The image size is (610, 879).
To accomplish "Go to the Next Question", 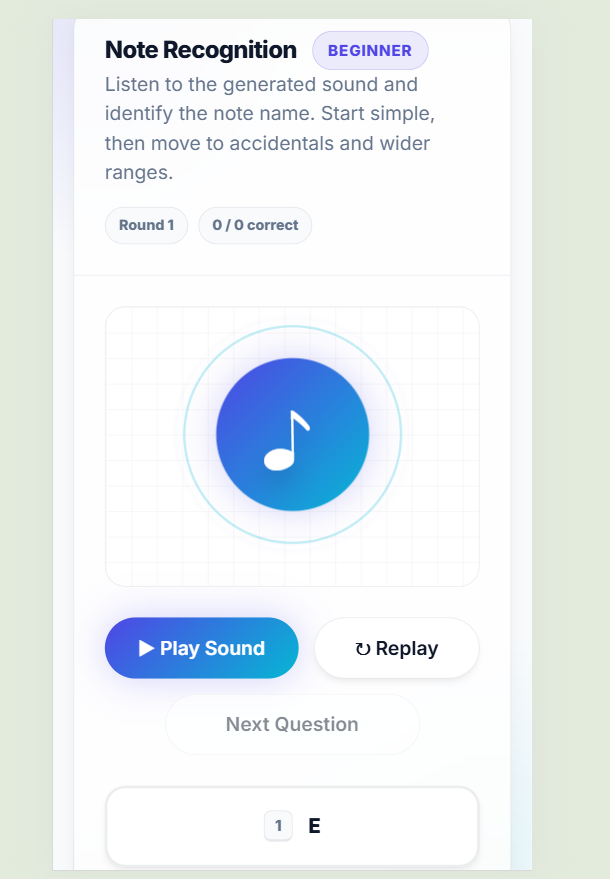I will click(292, 724).
